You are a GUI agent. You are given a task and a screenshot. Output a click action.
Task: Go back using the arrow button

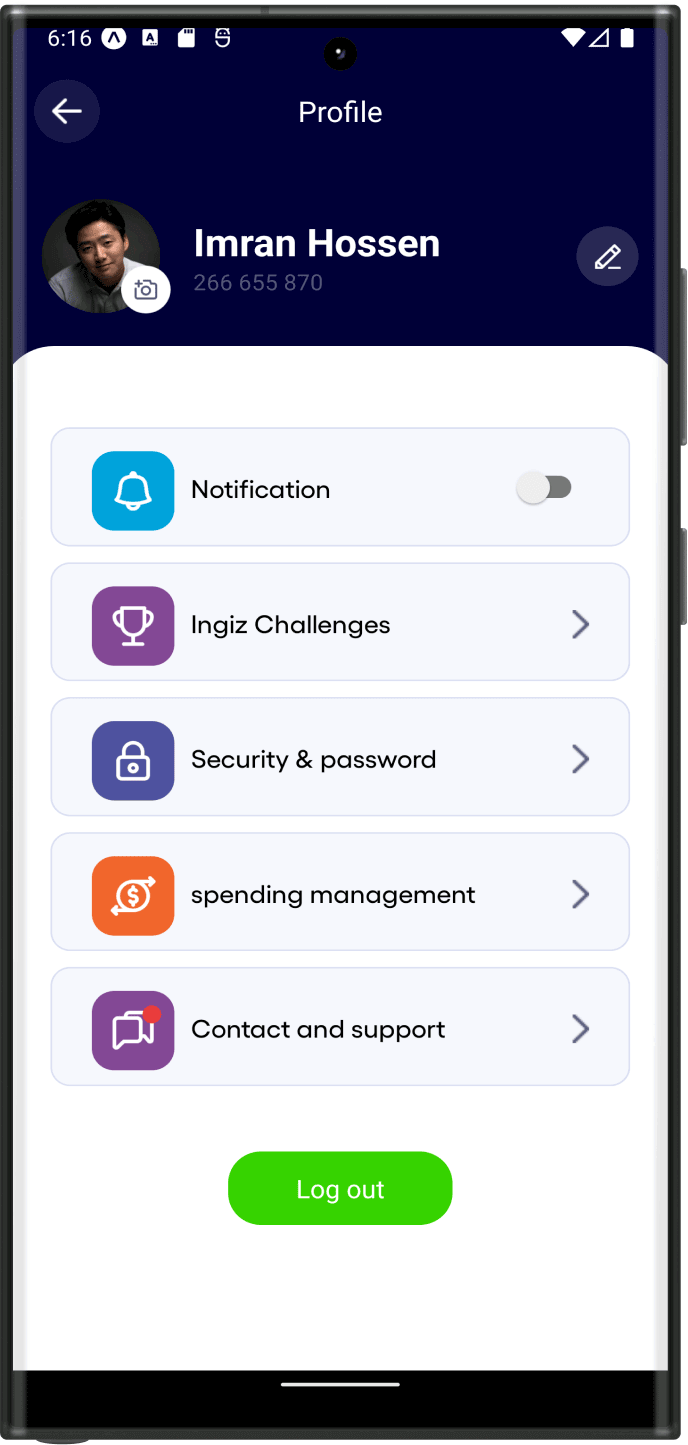pyautogui.click(x=67, y=111)
